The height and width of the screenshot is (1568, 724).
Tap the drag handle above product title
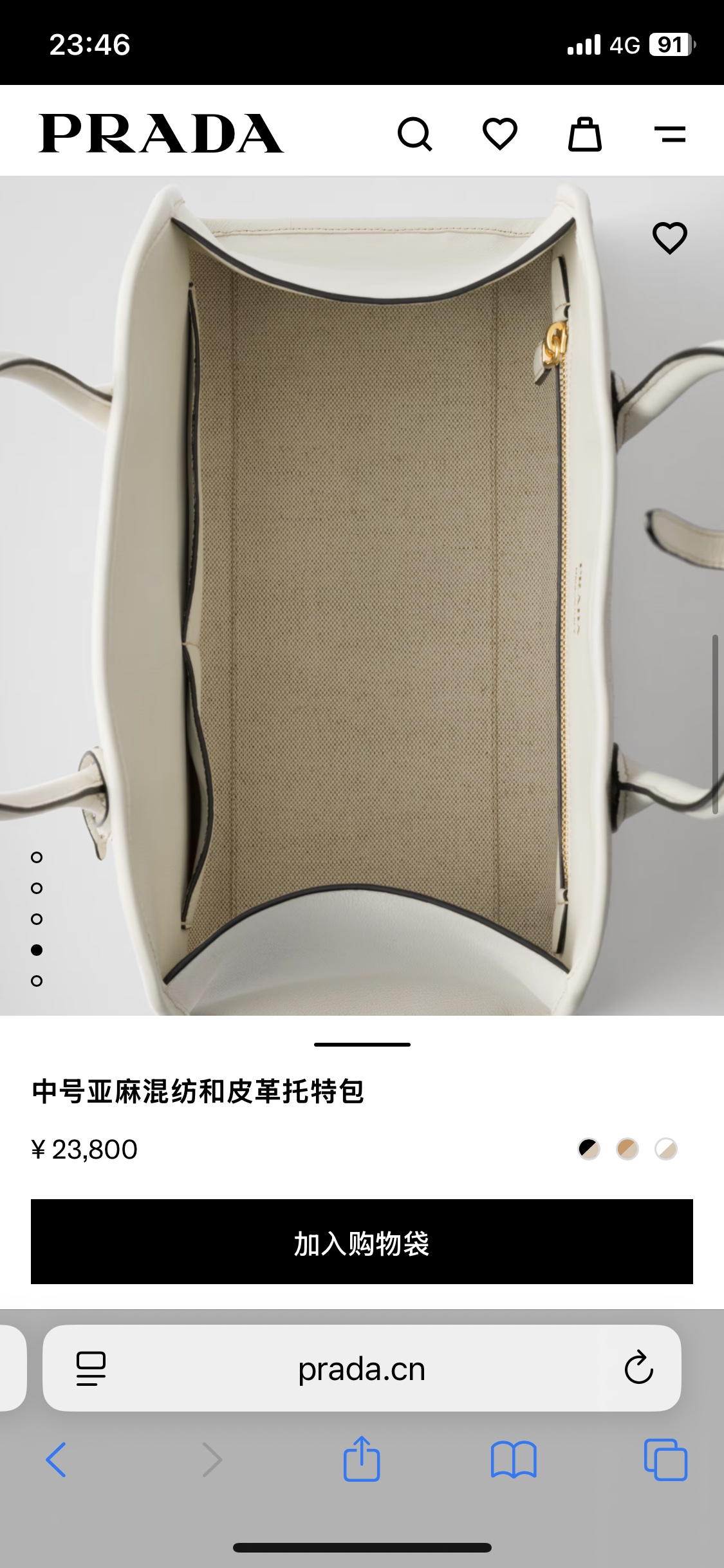pyautogui.click(x=362, y=1044)
